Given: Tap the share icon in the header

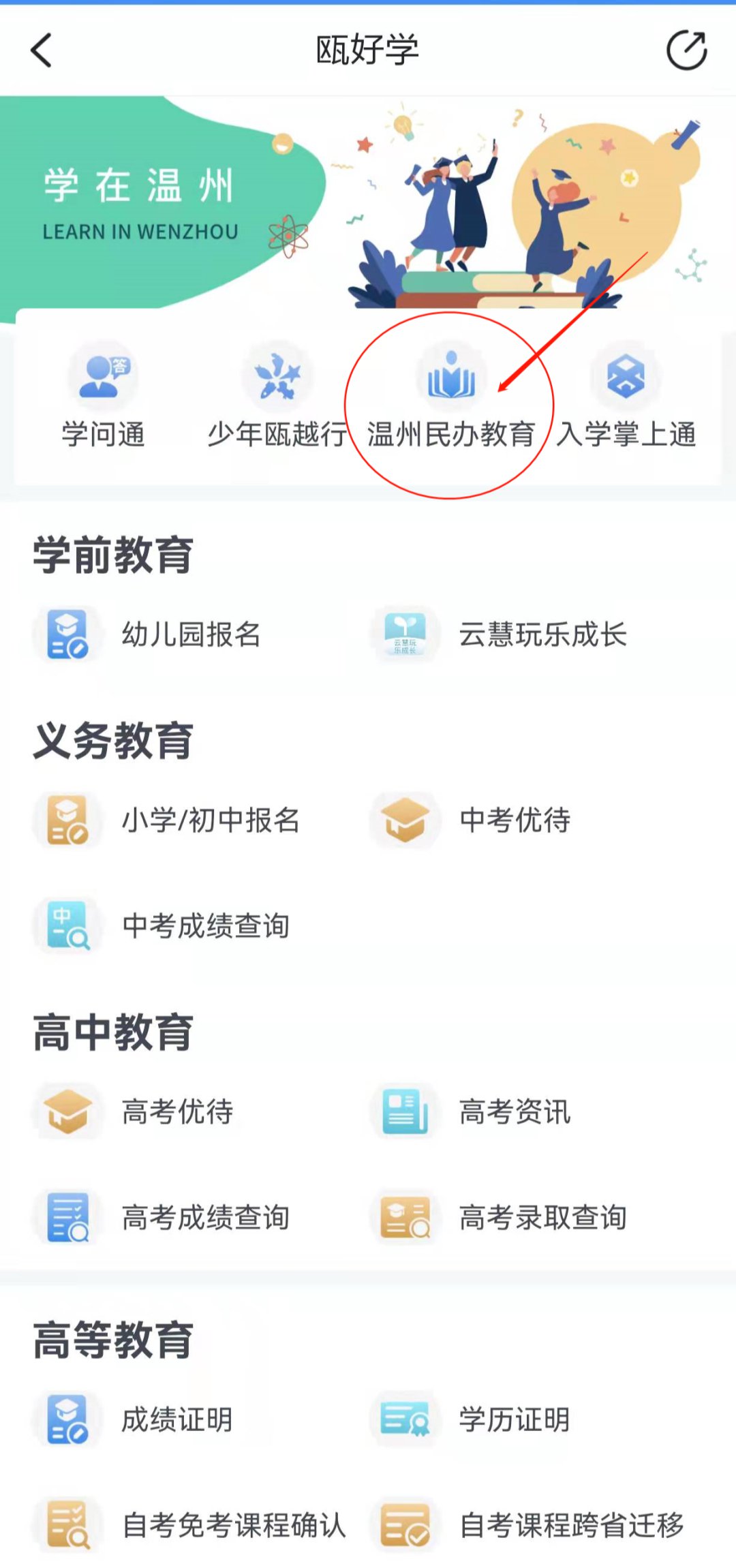Looking at the screenshot, I should (686, 50).
